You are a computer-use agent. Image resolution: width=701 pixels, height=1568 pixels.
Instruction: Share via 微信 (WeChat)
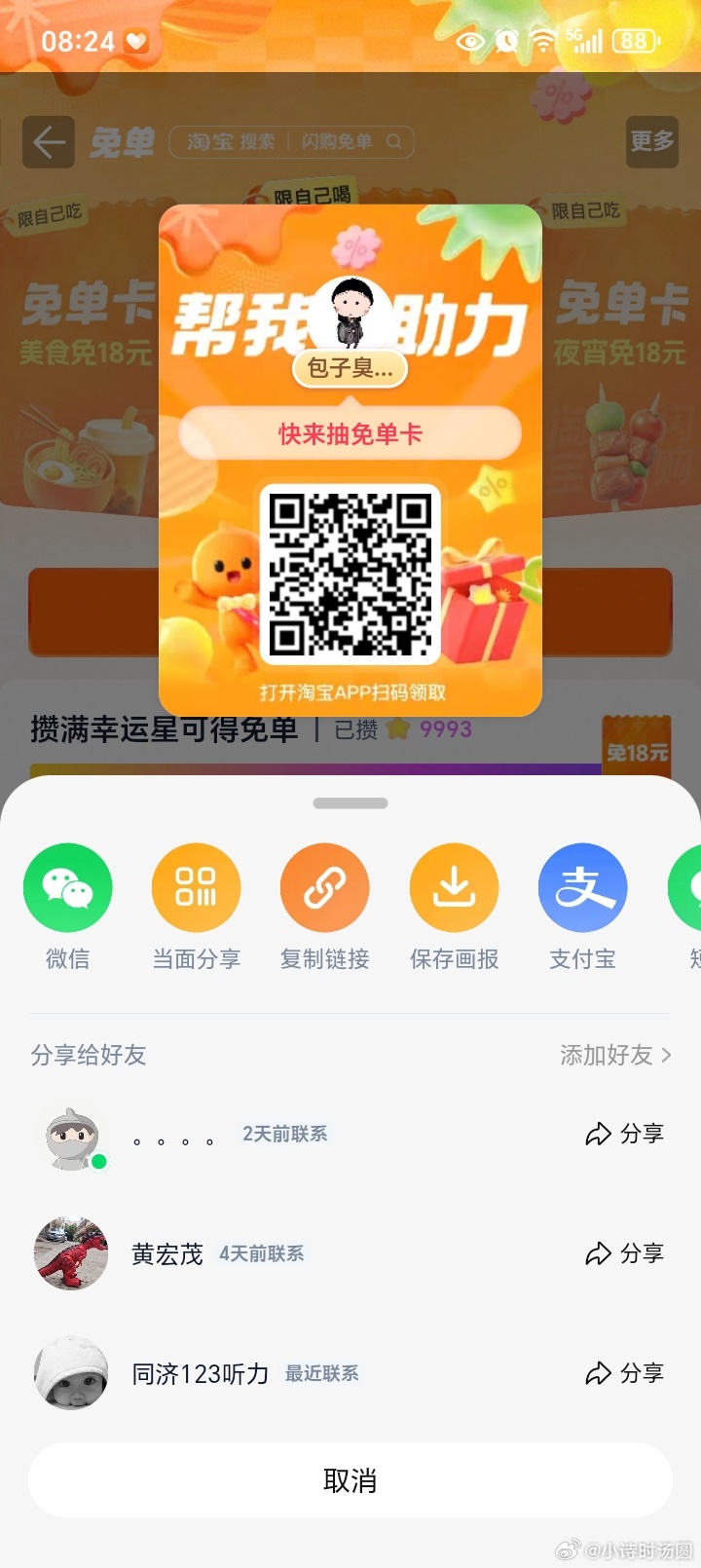68,888
